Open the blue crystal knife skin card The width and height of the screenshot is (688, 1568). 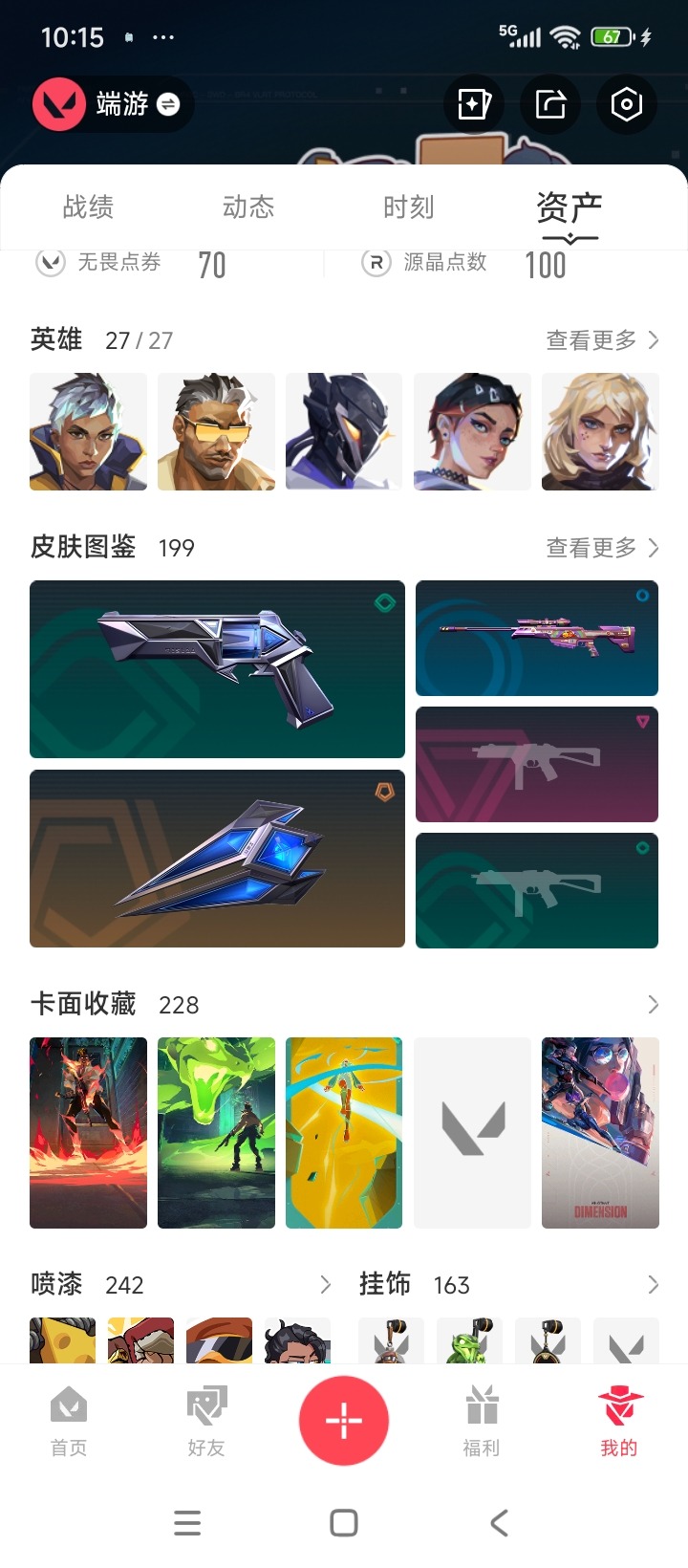click(217, 858)
